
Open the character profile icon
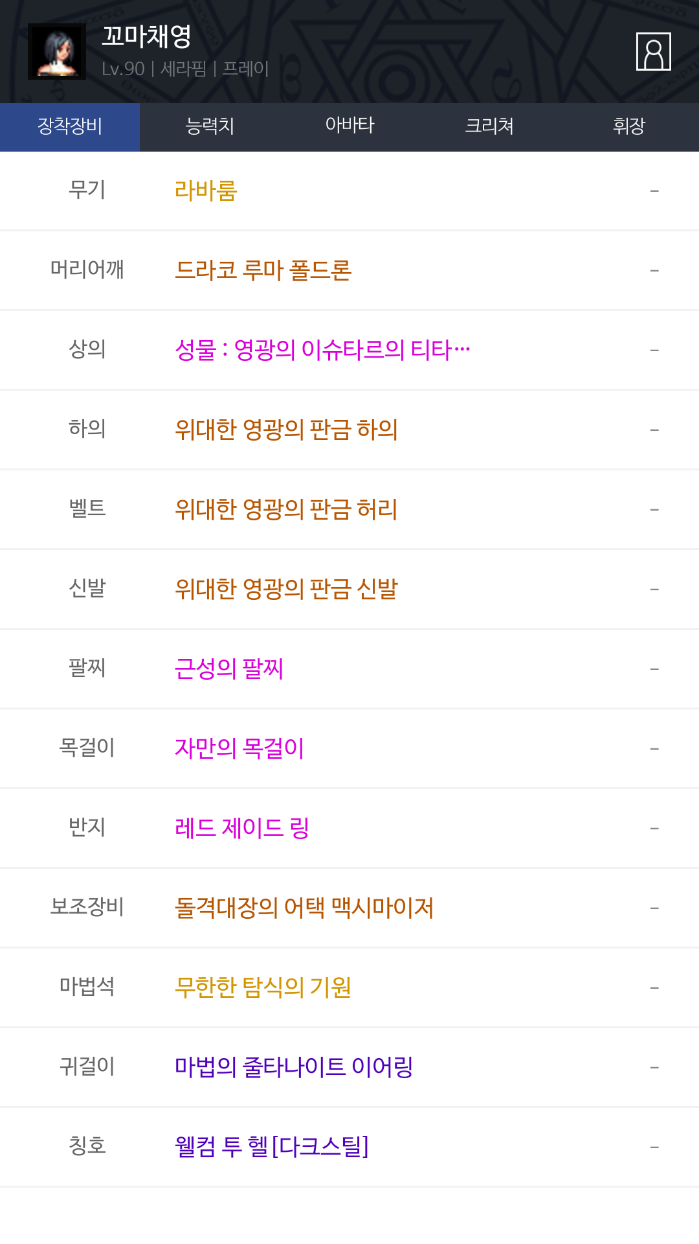(653, 52)
